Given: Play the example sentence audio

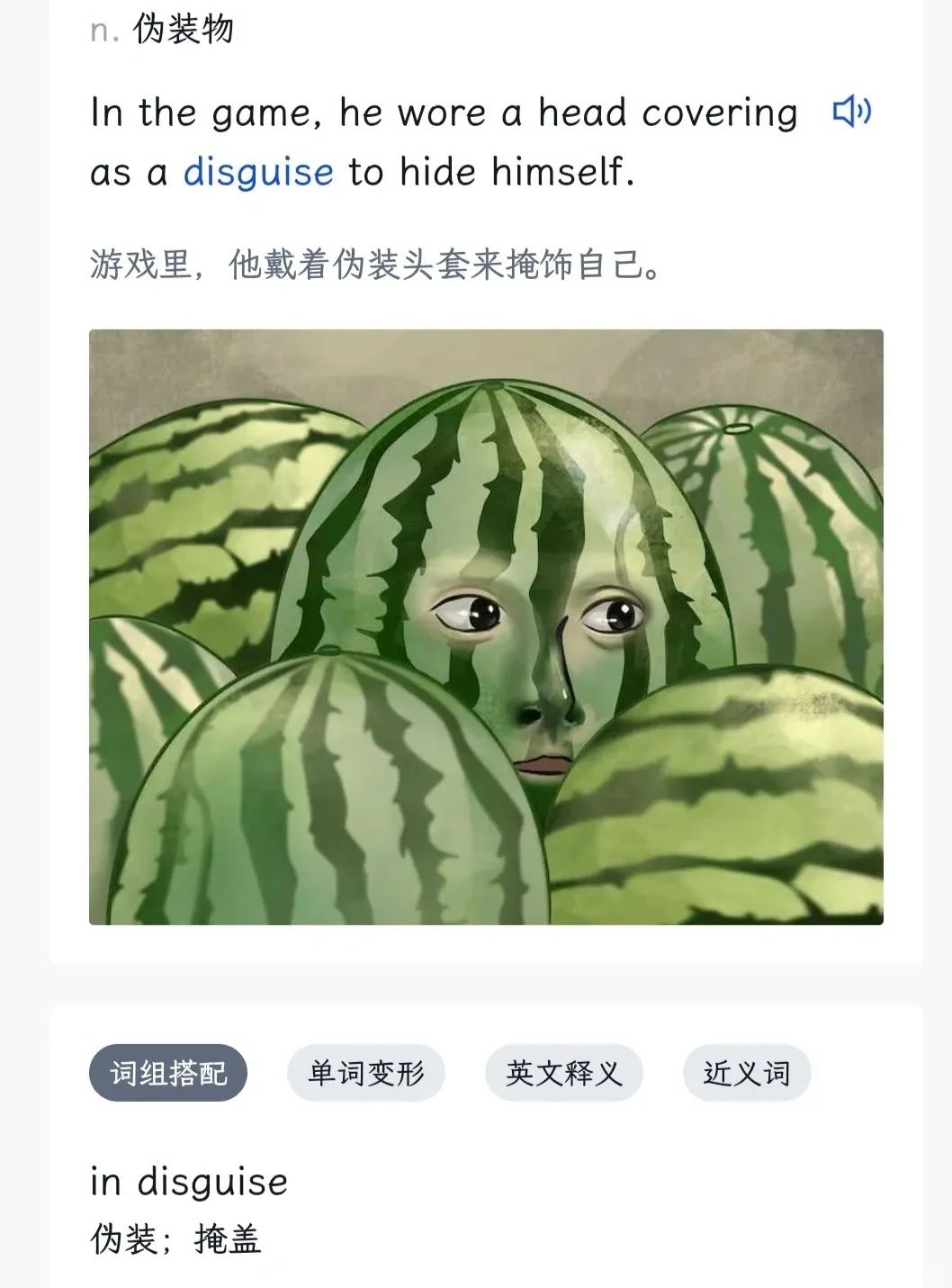Looking at the screenshot, I should pos(851,112).
